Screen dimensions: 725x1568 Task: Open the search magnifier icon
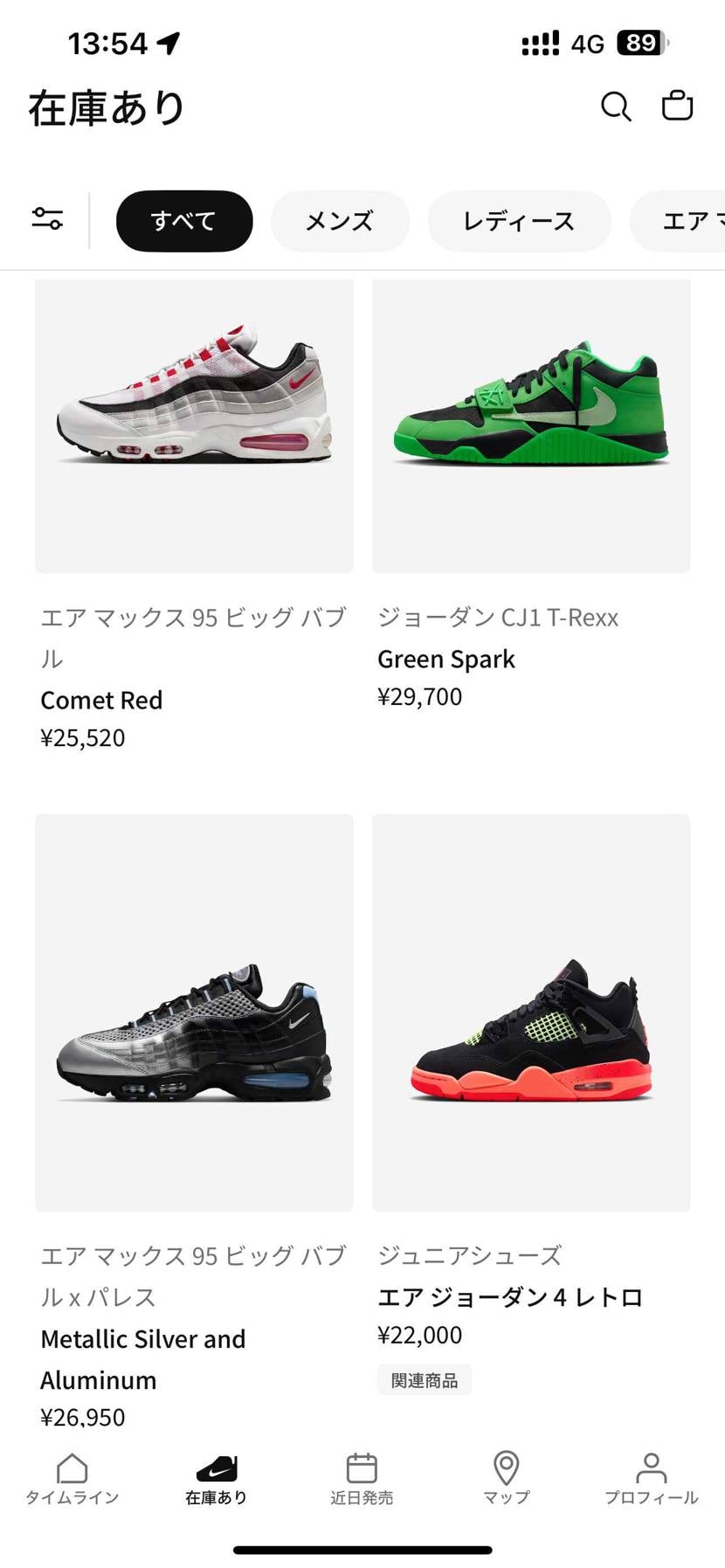click(x=616, y=107)
